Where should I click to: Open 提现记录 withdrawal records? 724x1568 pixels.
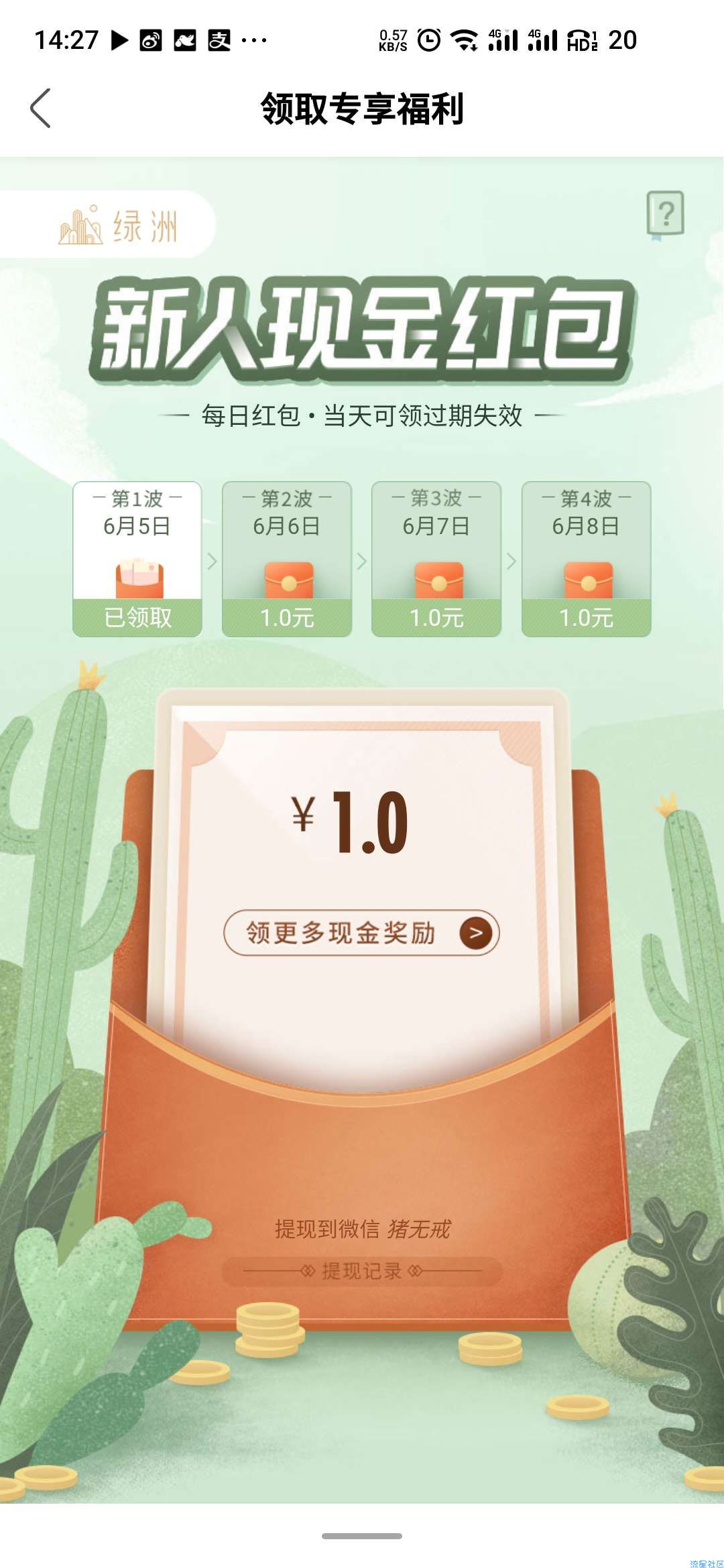361,1271
